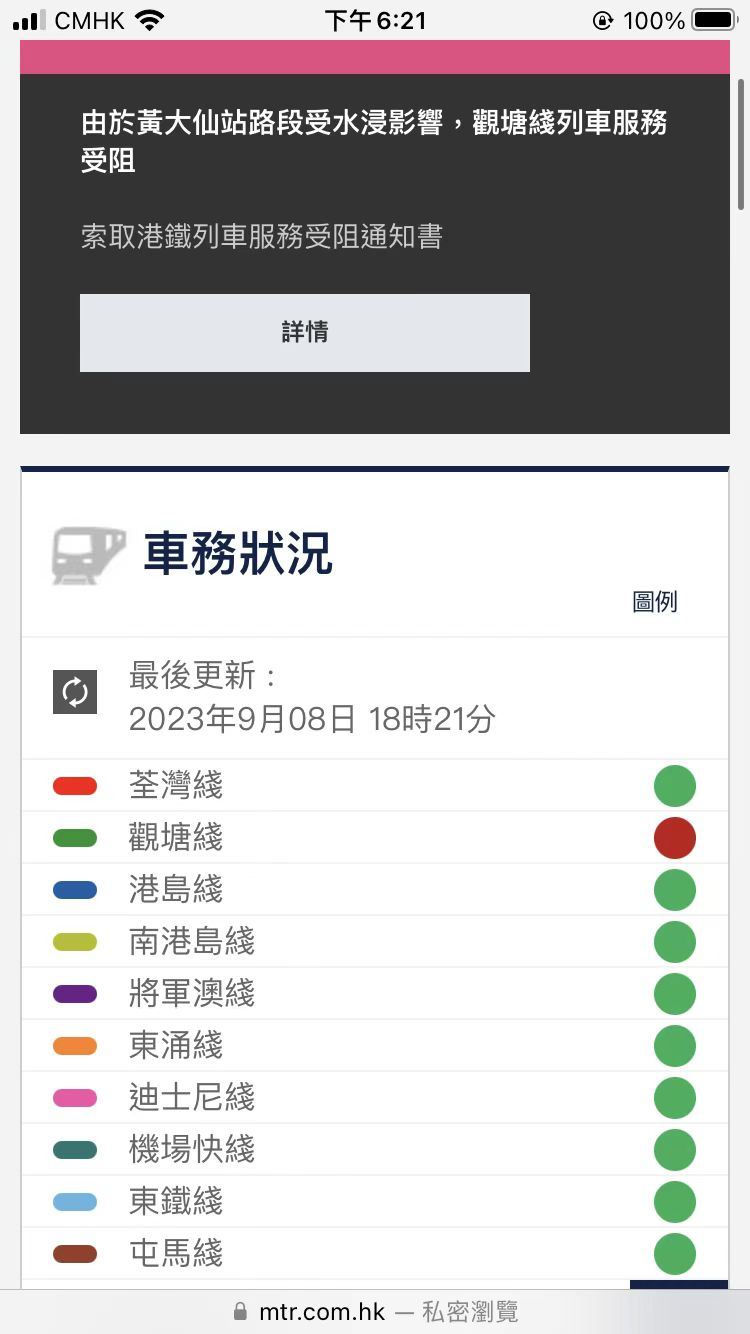The image size is (750, 1334).
Task: Tap the mtr.com.hk address bar
Action: pos(375,1311)
